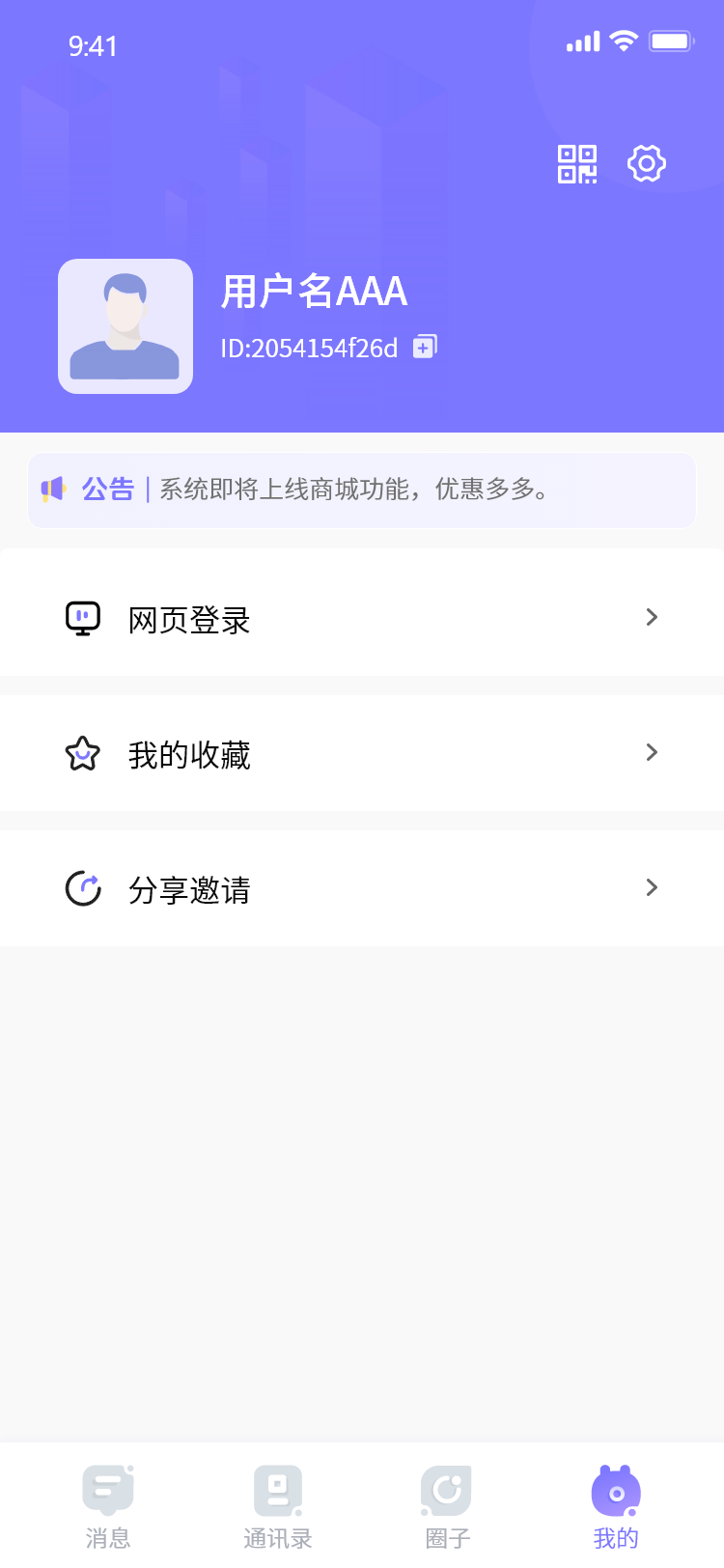Select the 网页登录 monitor icon
Viewport: 724px width, 1568px height.
coord(85,617)
